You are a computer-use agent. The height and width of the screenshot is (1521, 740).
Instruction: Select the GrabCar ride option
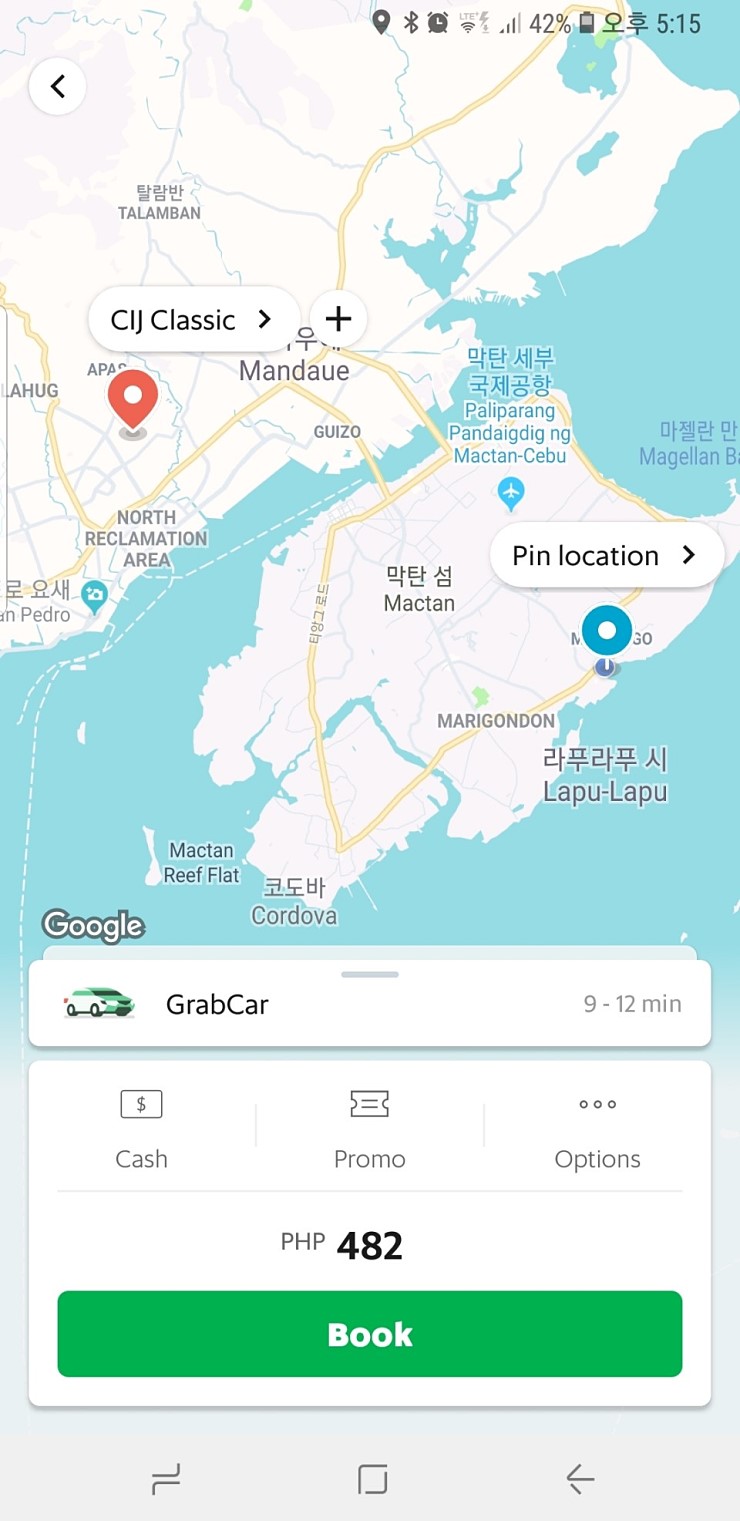point(369,1004)
